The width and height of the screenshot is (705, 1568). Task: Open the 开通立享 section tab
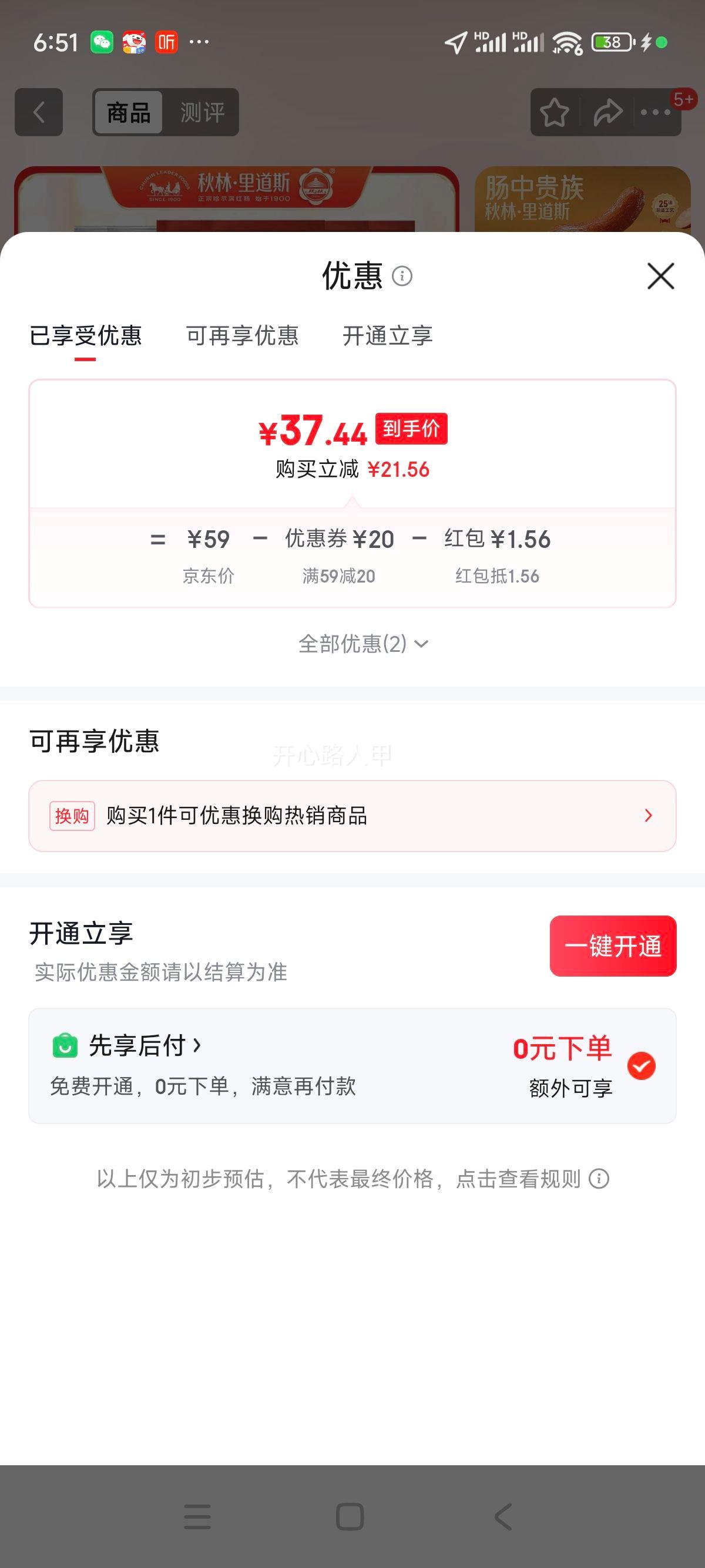pyautogui.click(x=388, y=337)
